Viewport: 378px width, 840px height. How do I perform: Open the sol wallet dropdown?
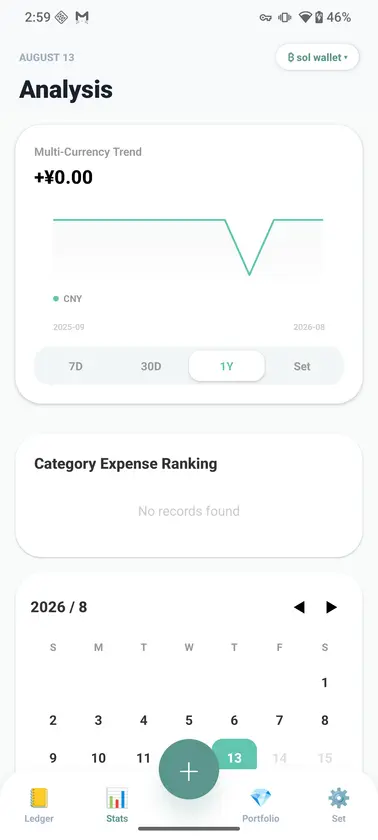click(317, 57)
